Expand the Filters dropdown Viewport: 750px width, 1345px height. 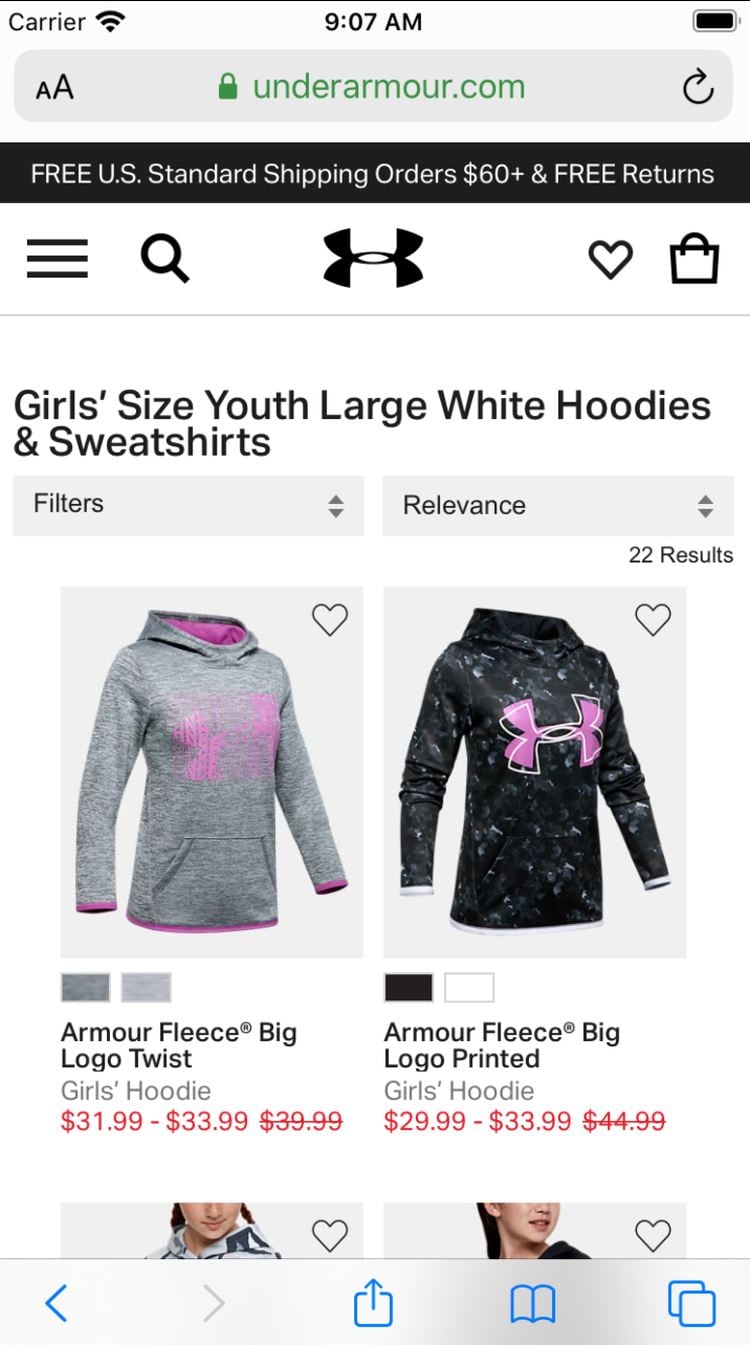pos(188,505)
